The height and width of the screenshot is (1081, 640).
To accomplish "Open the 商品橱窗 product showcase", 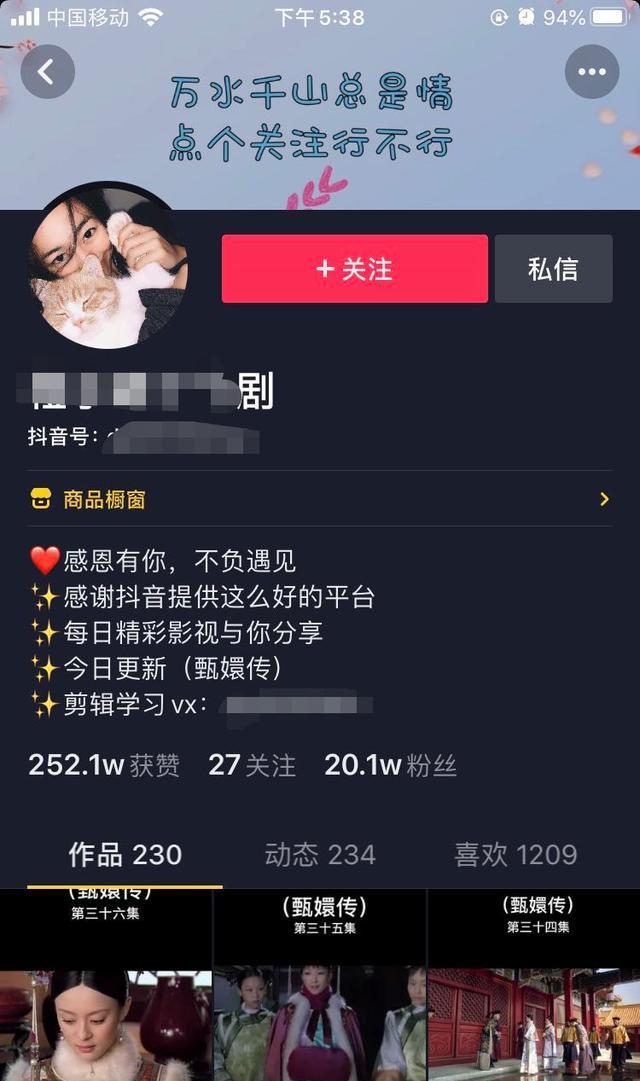I will [320, 499].
